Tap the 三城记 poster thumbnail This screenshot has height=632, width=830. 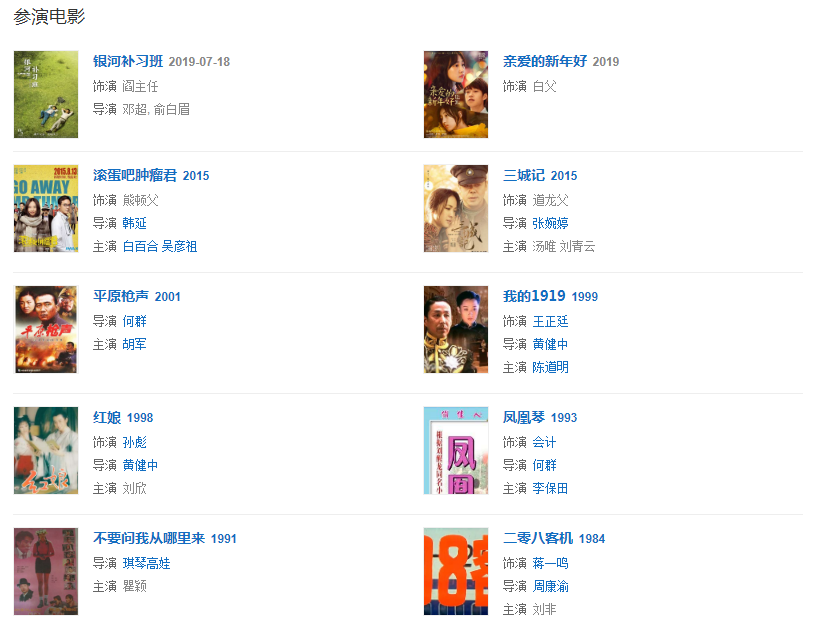point(456,208)
